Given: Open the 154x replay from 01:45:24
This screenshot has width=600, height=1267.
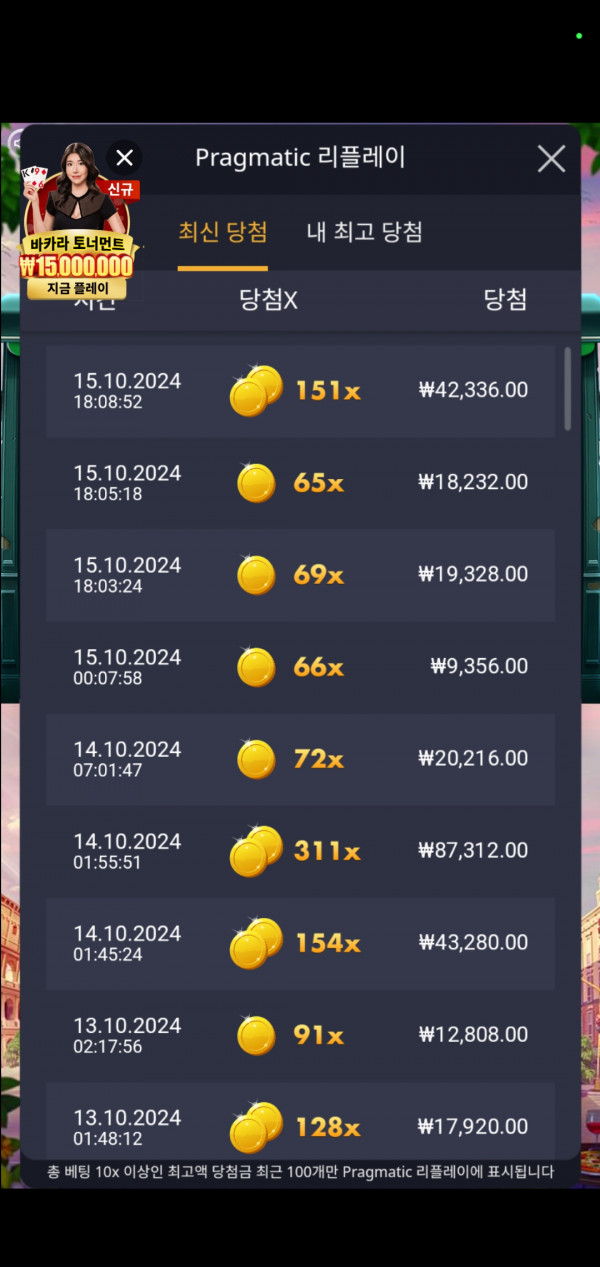Looking at the screenshot, I should point(300,943).
